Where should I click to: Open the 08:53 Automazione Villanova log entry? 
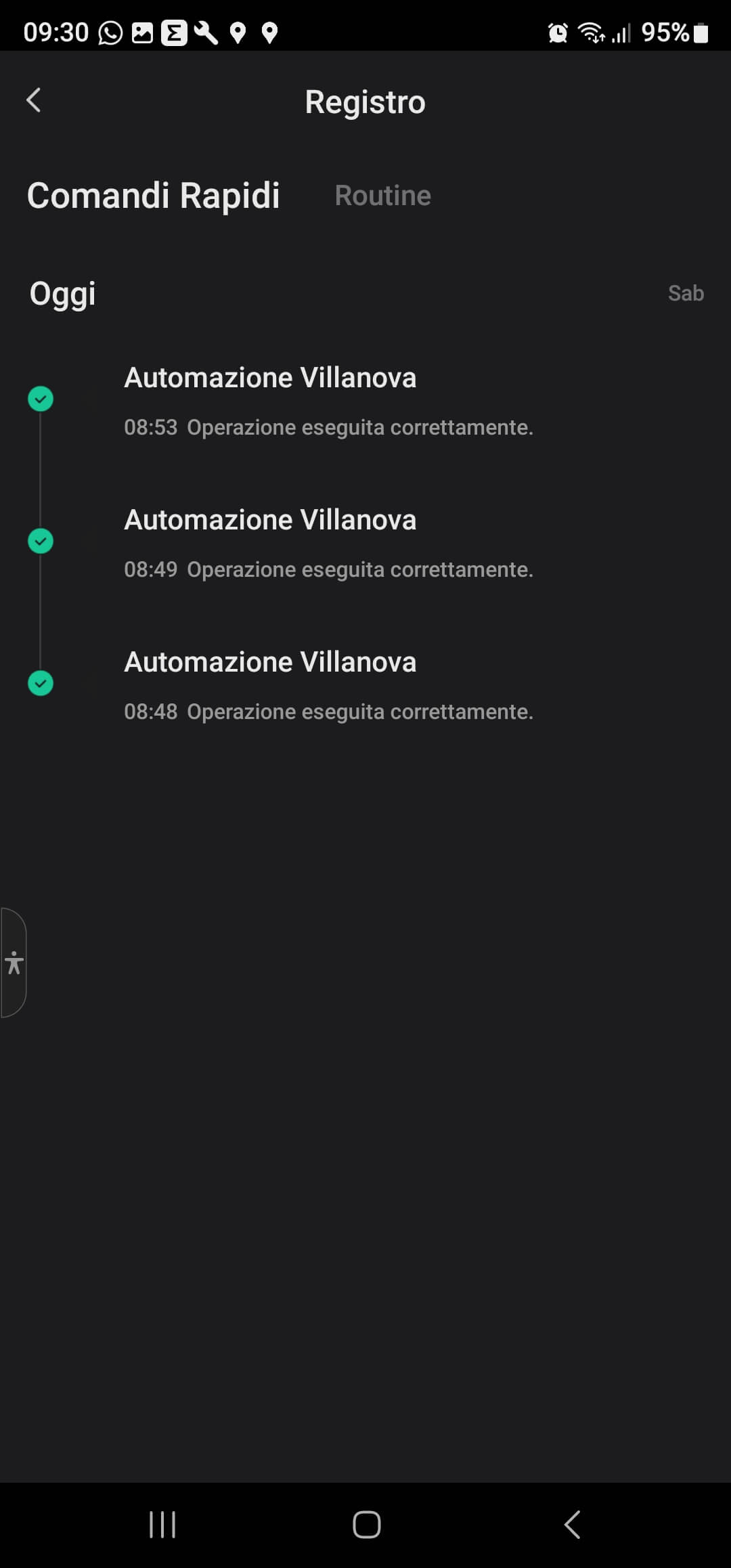[x=328, y=401]
